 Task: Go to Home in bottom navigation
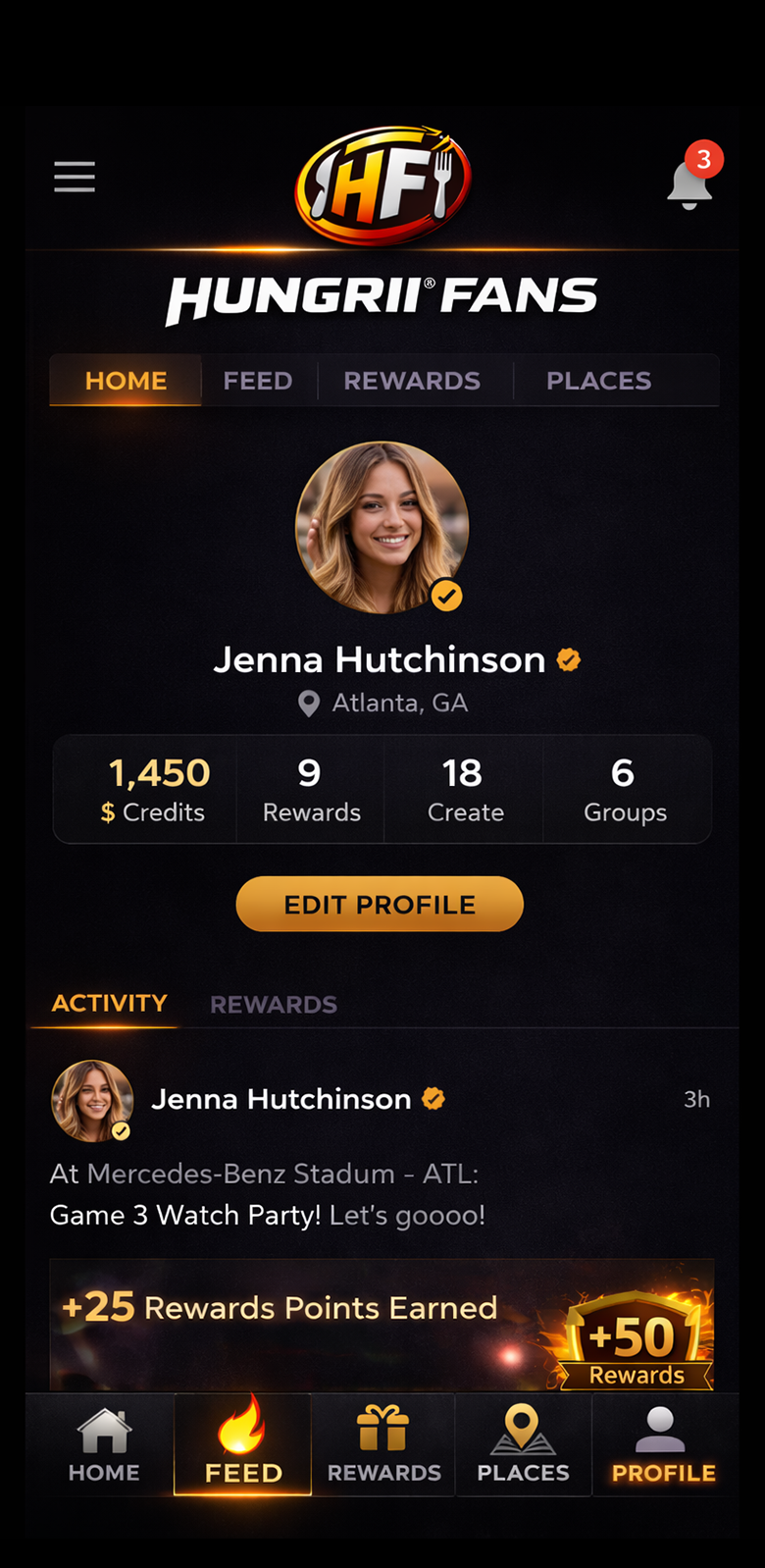pos(104,1445)
